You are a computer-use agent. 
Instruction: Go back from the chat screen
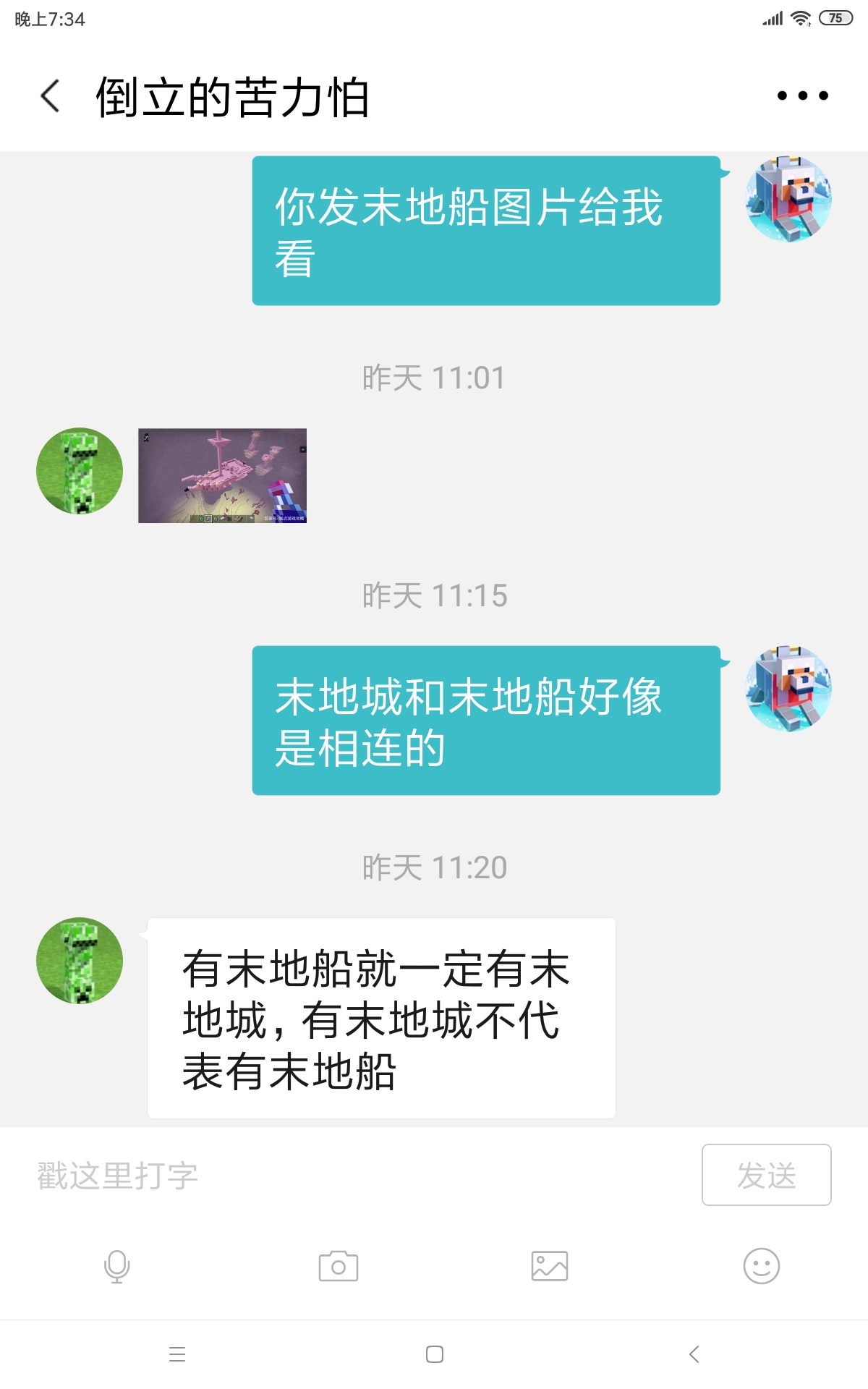coord(50,96)
